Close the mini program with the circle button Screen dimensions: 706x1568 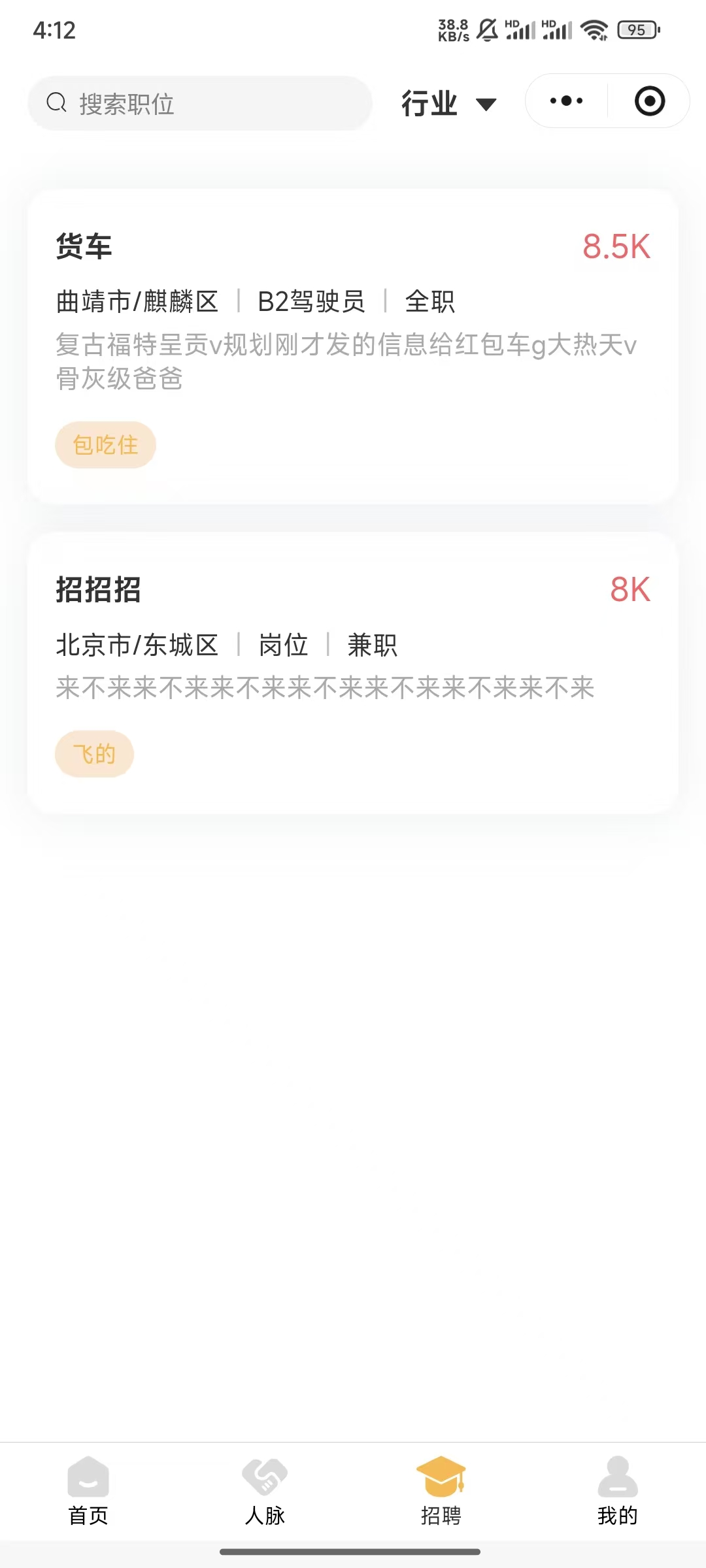click(x=649, y=101)
